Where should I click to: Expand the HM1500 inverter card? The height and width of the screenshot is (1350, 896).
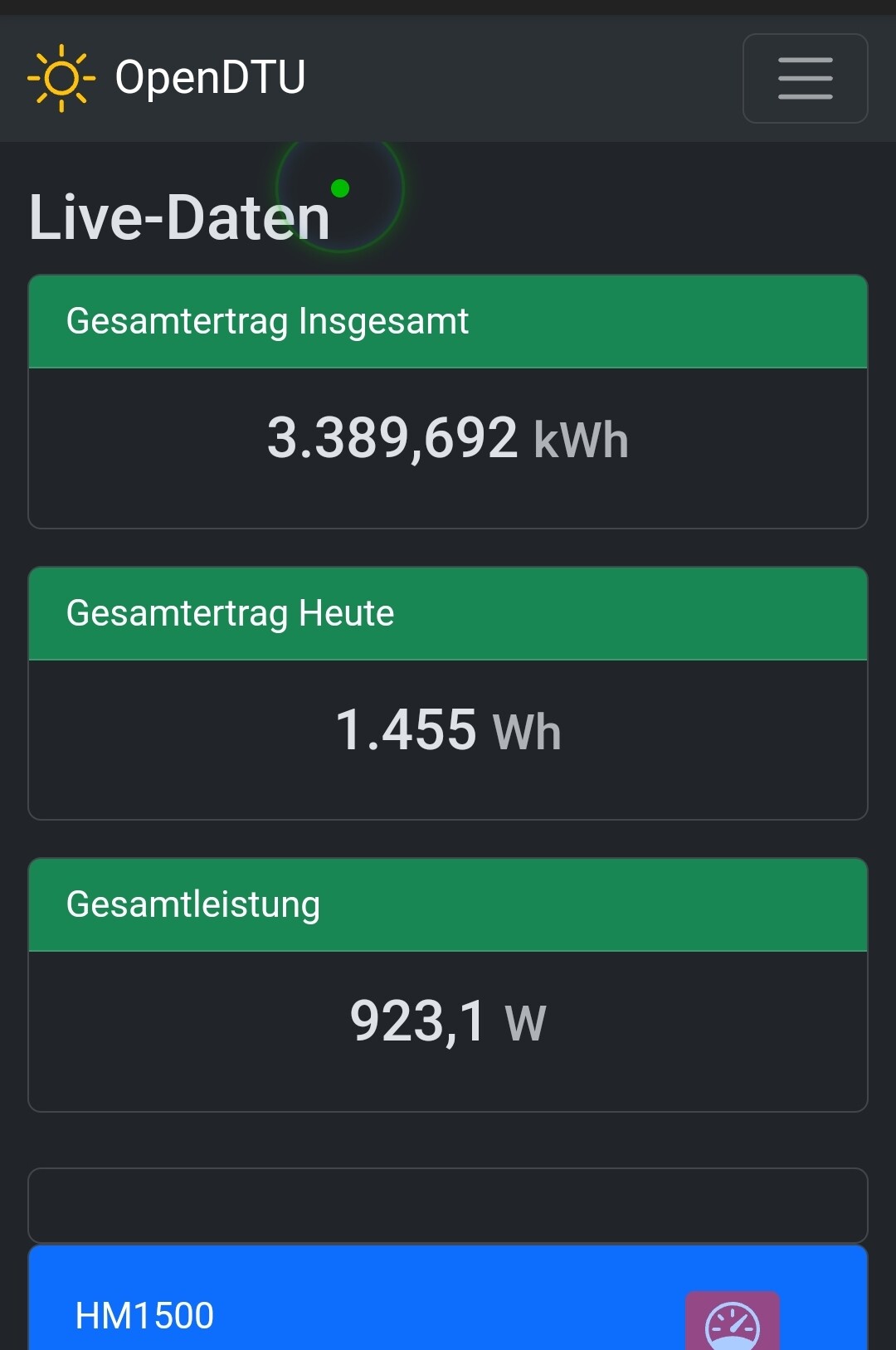pyautogui.click(x=145, y=1315)
